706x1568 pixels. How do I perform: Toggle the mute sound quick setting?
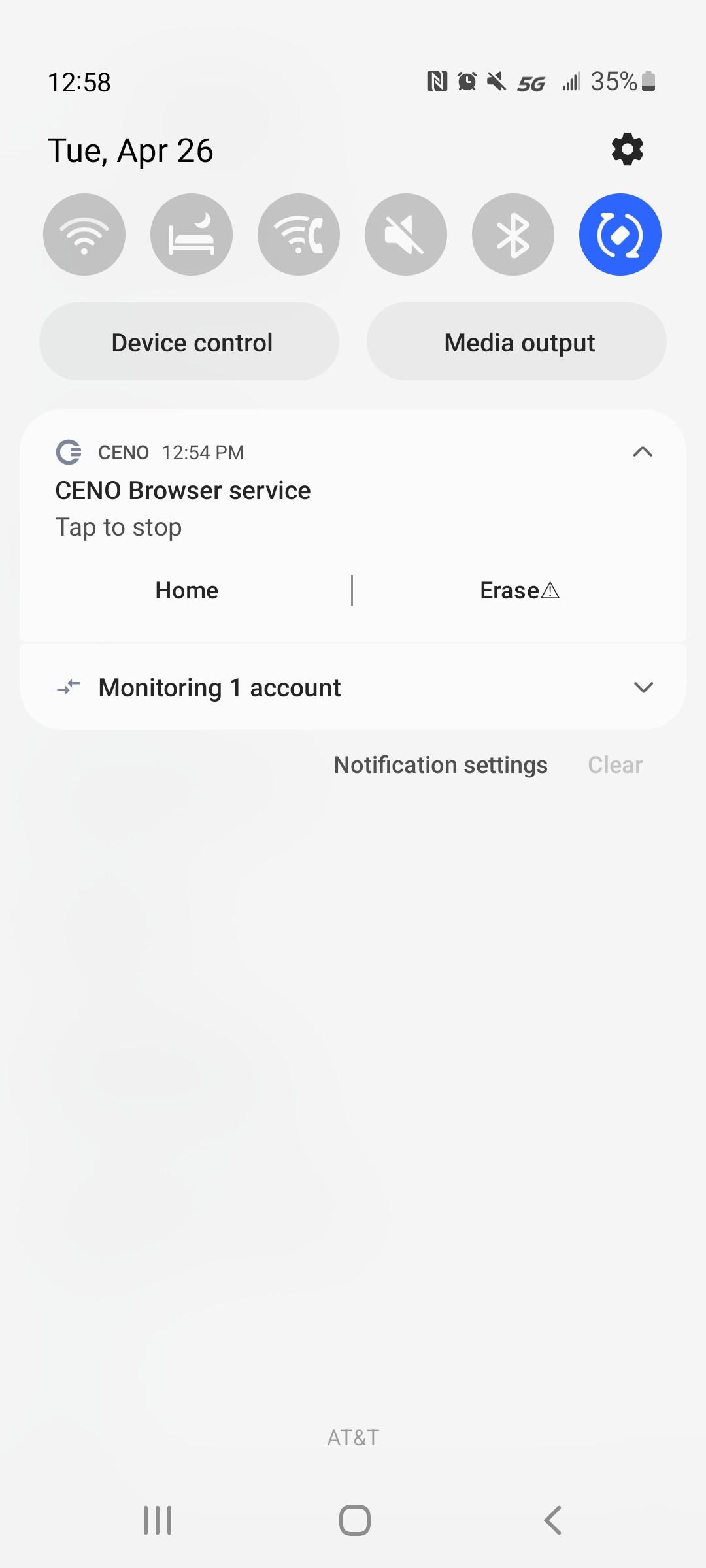pyautogui.click(x=406, y=235)
